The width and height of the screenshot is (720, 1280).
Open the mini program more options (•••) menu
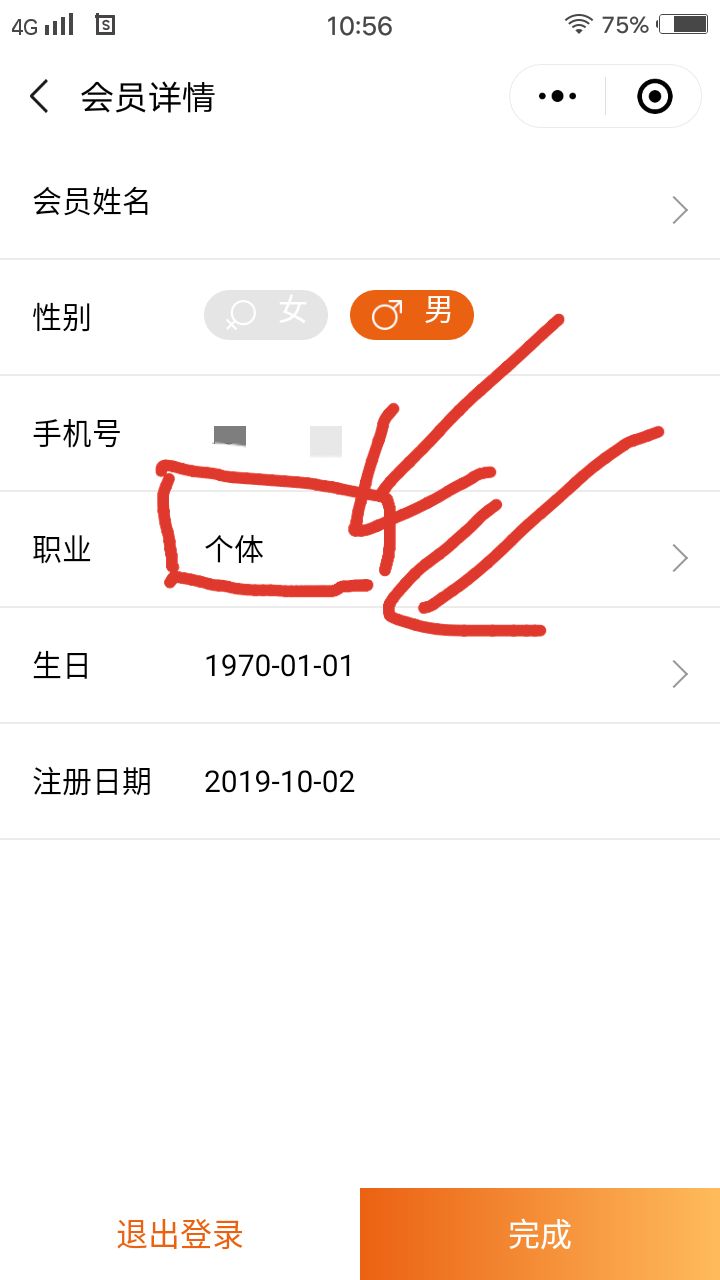click(556, 95)
